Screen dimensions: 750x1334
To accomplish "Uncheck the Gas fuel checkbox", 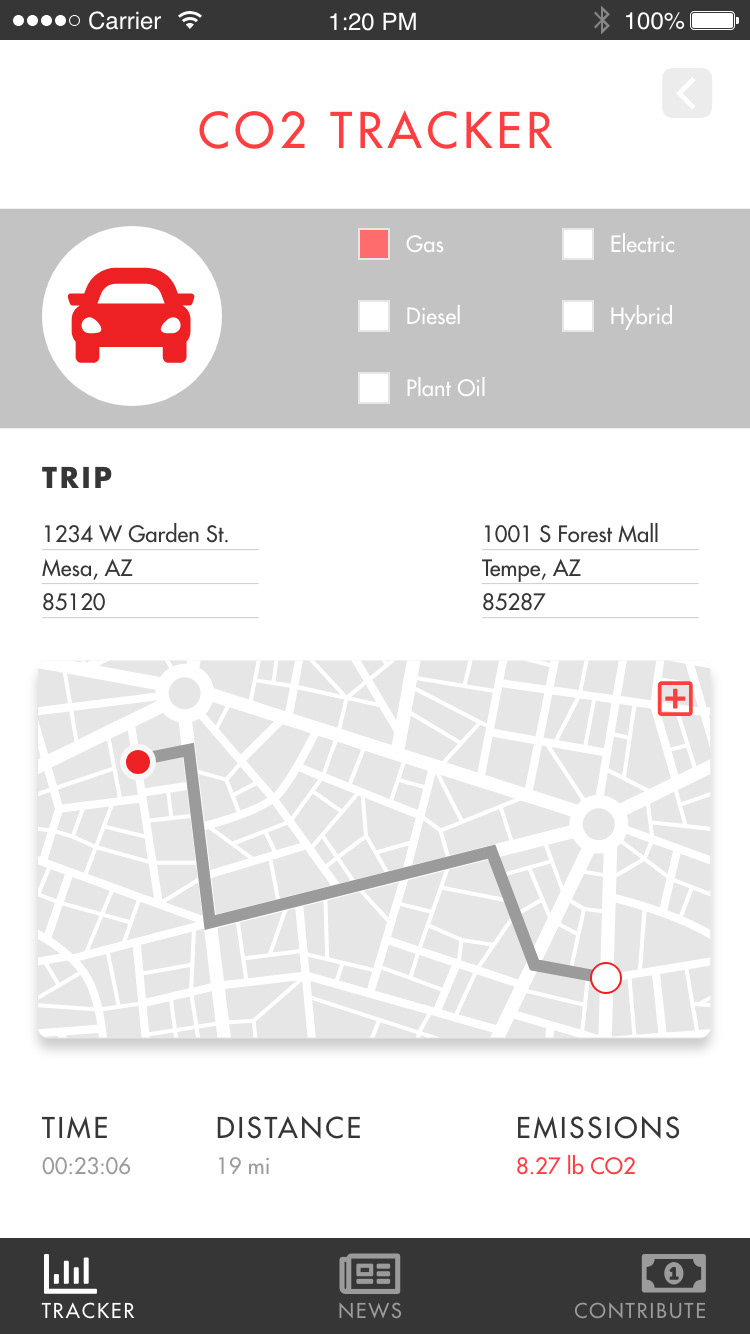I will tap(373, 244).
